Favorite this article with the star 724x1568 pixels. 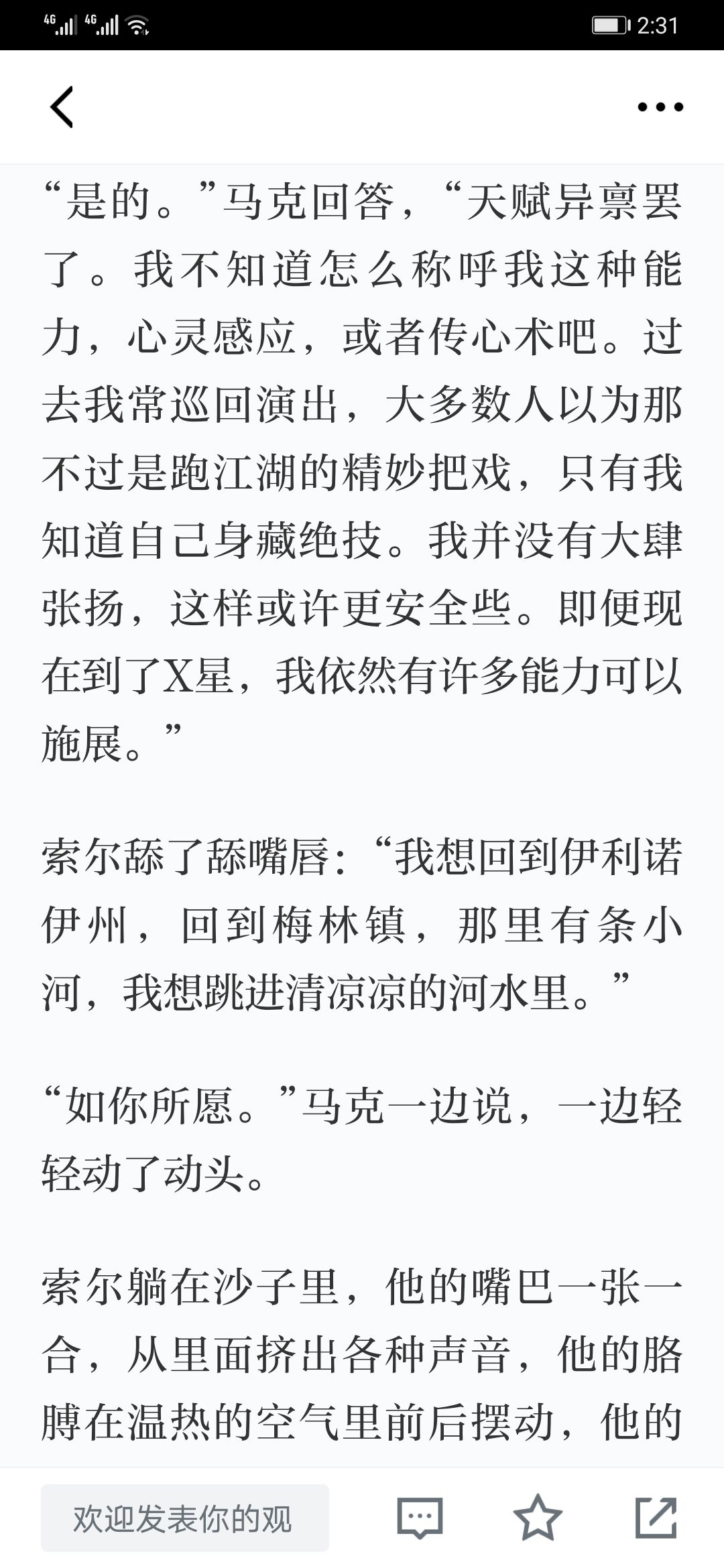click(x=538, y=1518)
